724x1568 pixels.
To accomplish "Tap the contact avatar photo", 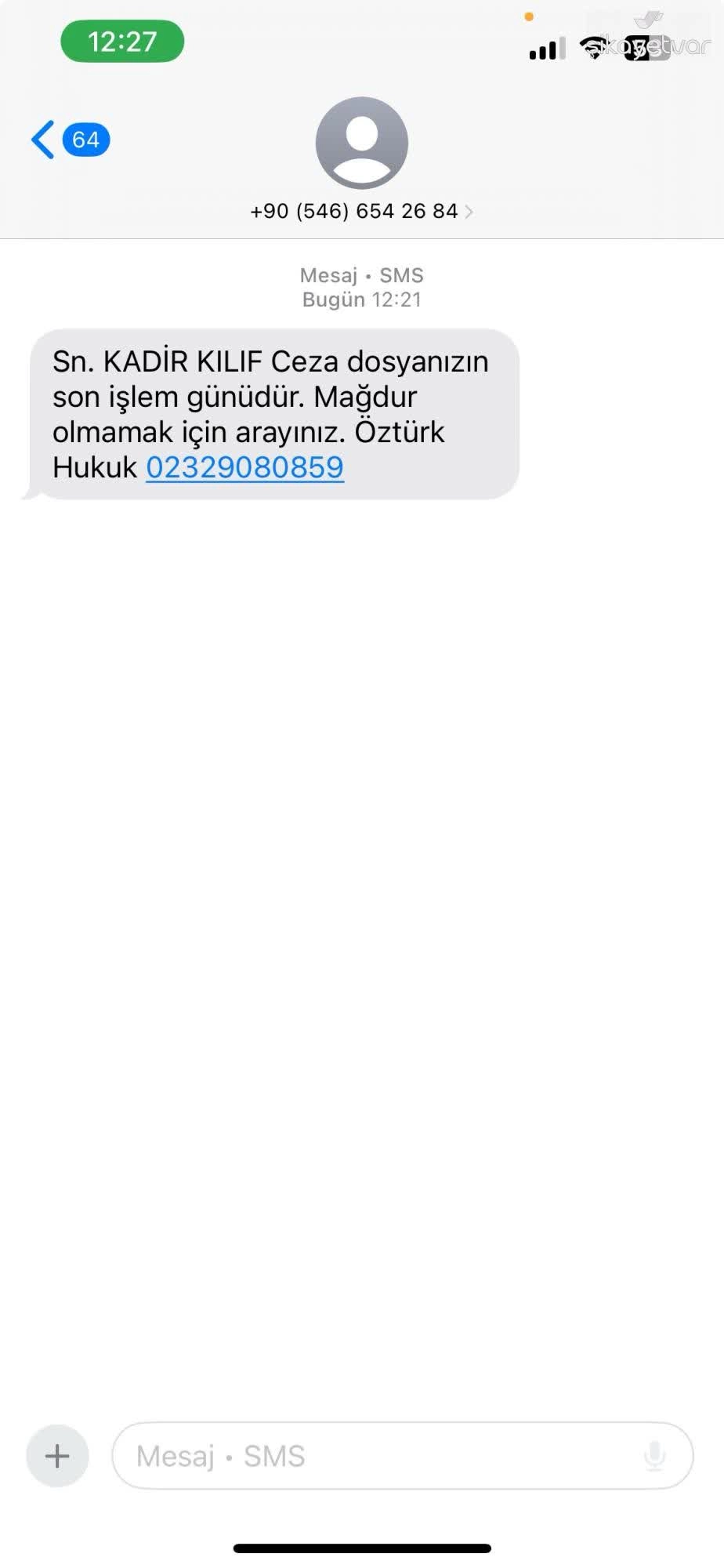I will click(360, 143).
